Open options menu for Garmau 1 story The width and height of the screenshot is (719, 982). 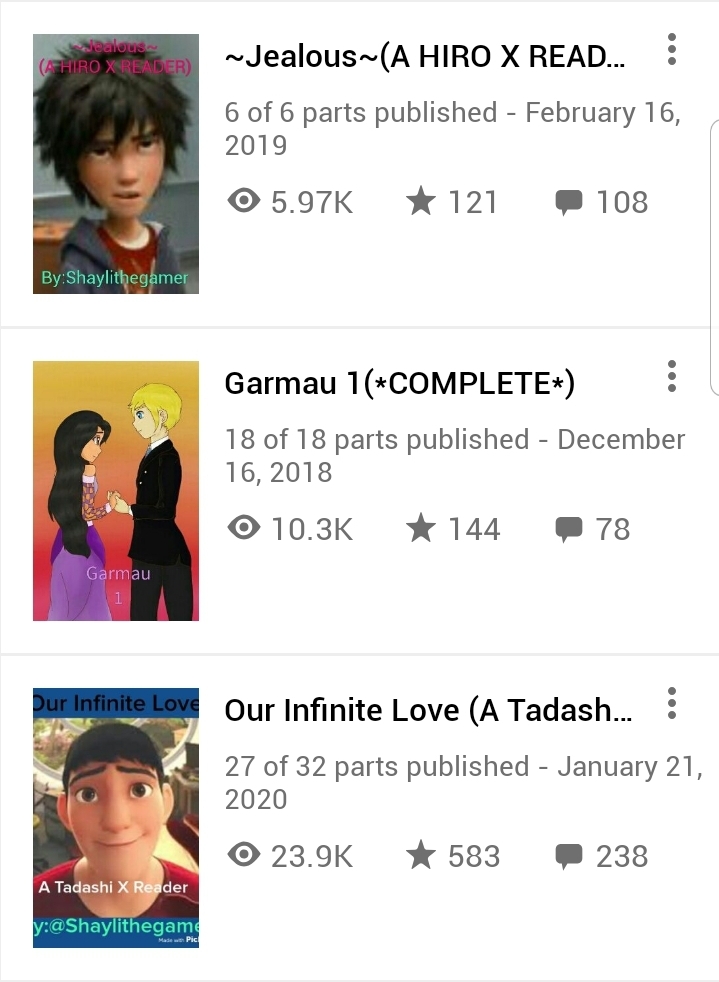click(672, 376)
